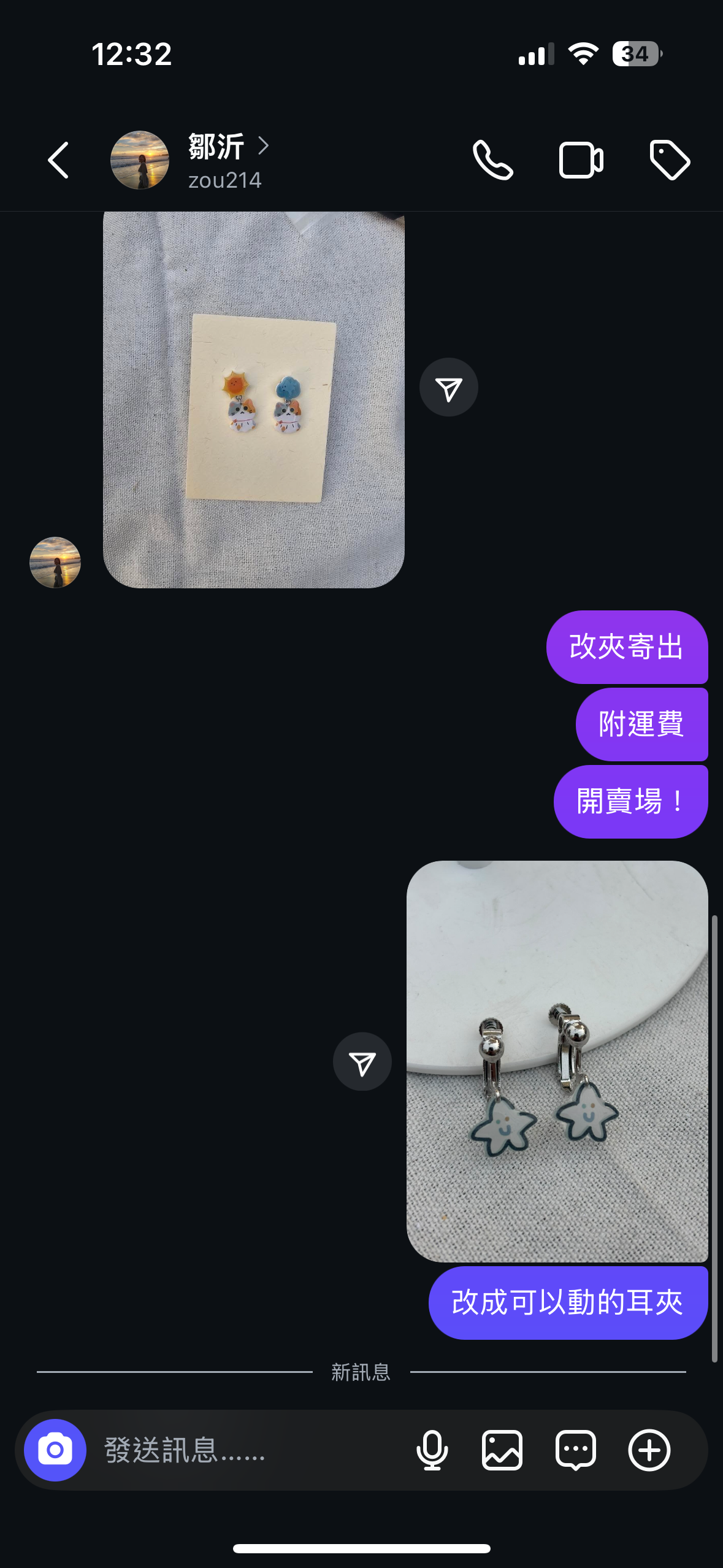723x1568 pixels.
Task: Open the sticker and GIF bubble icon
Action: [x=575, y=1450]
